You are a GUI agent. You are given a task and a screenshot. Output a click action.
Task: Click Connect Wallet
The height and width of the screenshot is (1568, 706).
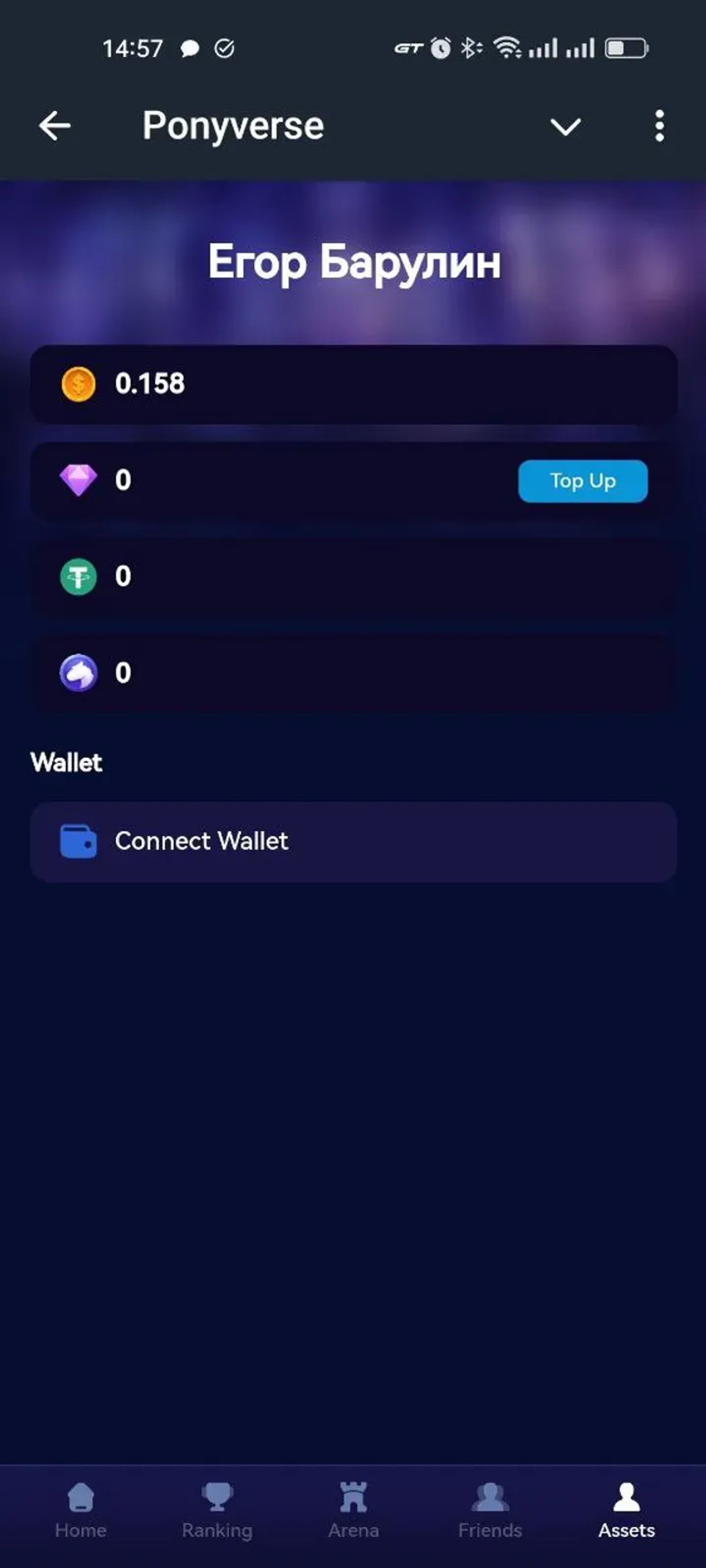coord(202,840)
